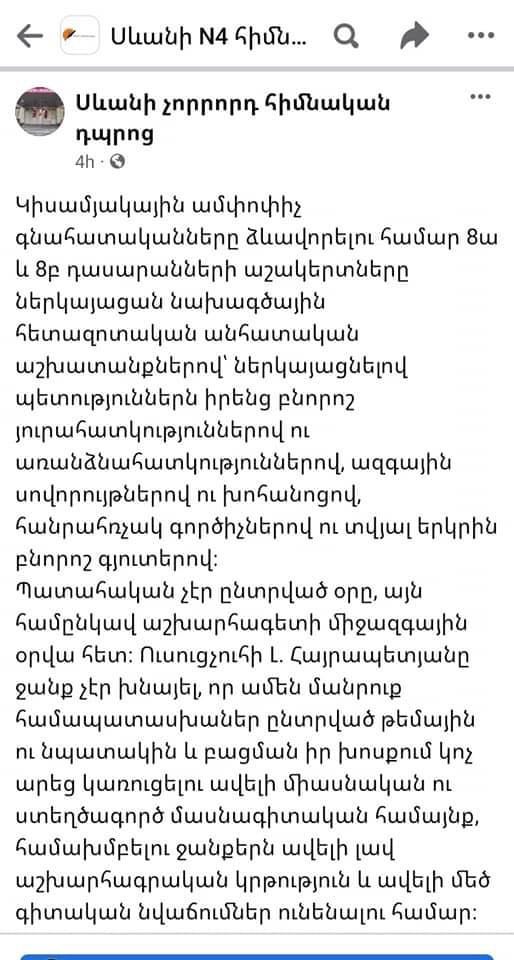Go back using the arrow icon

pyautogui.click(x=29, y=36)
